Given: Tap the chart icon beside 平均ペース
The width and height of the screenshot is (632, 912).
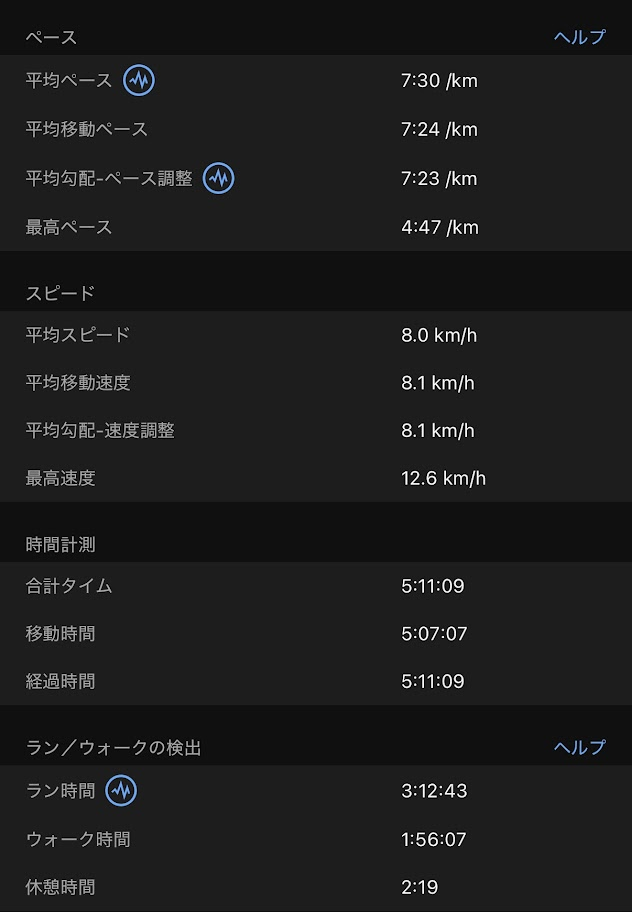Looking at the screenshot, I should [x=139, y=80].
